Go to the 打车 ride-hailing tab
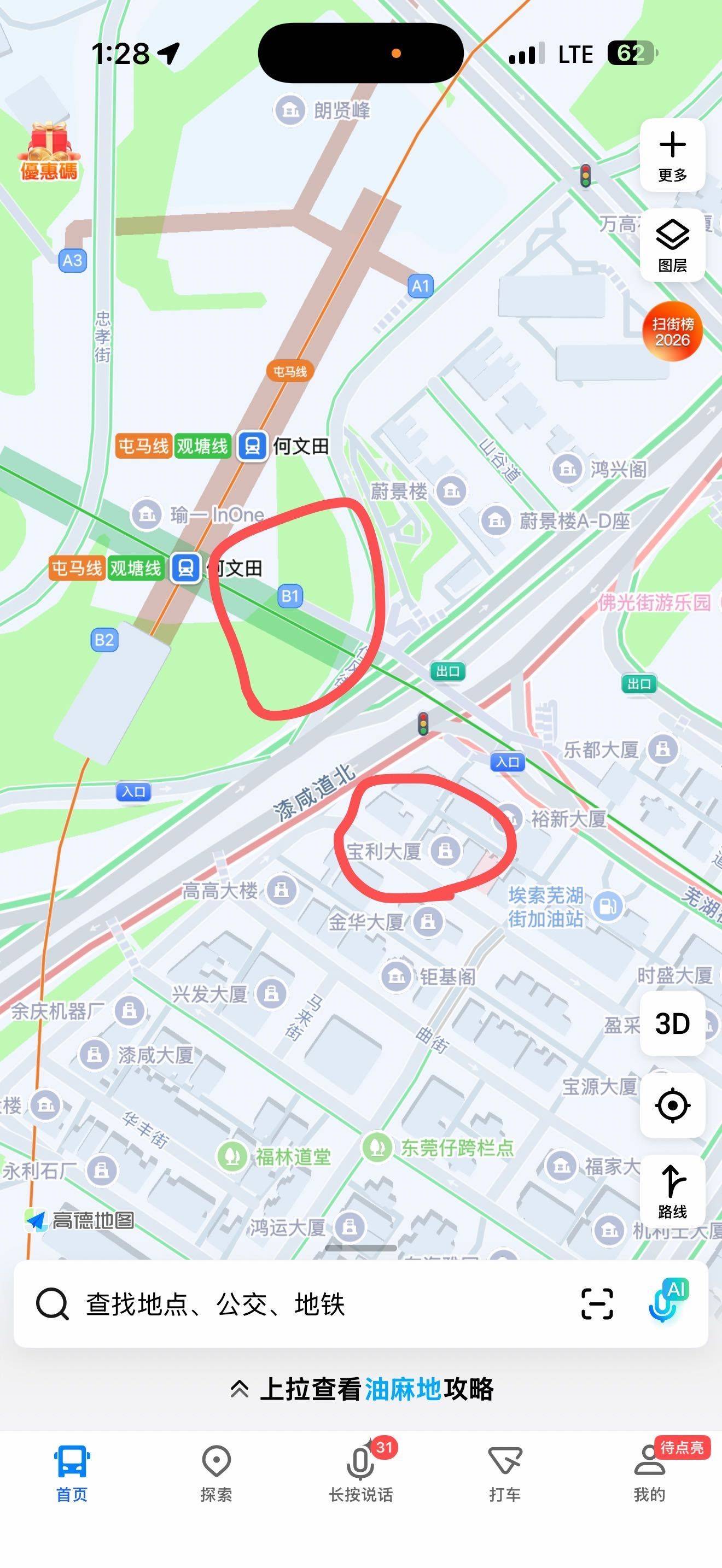This screenshot has width=722, height=1568. click(x=505, y=1471)
